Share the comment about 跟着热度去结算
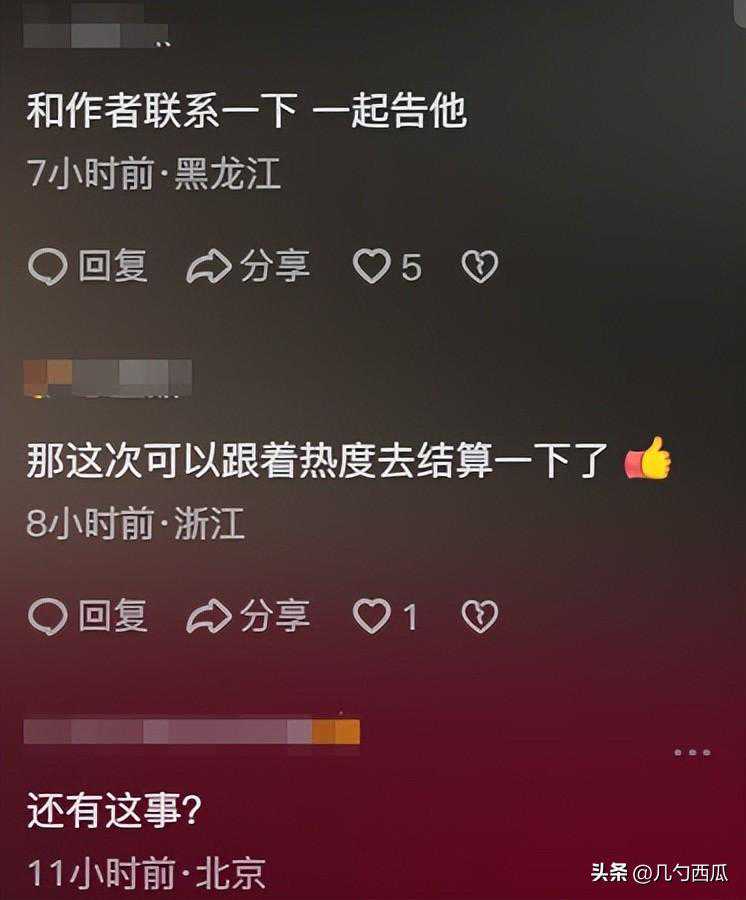 [x=249, y=617]
